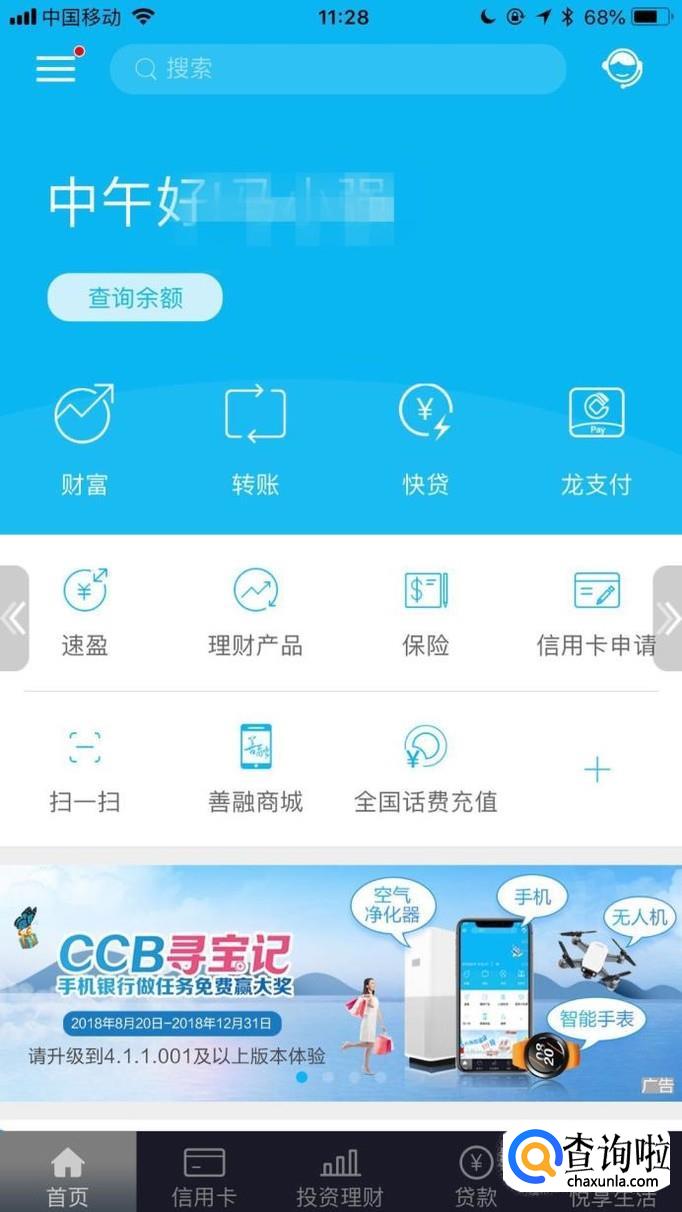Tap the plus icon to add shortcuts
This screenshot has width=682, height=1212.
click(597, 769)
